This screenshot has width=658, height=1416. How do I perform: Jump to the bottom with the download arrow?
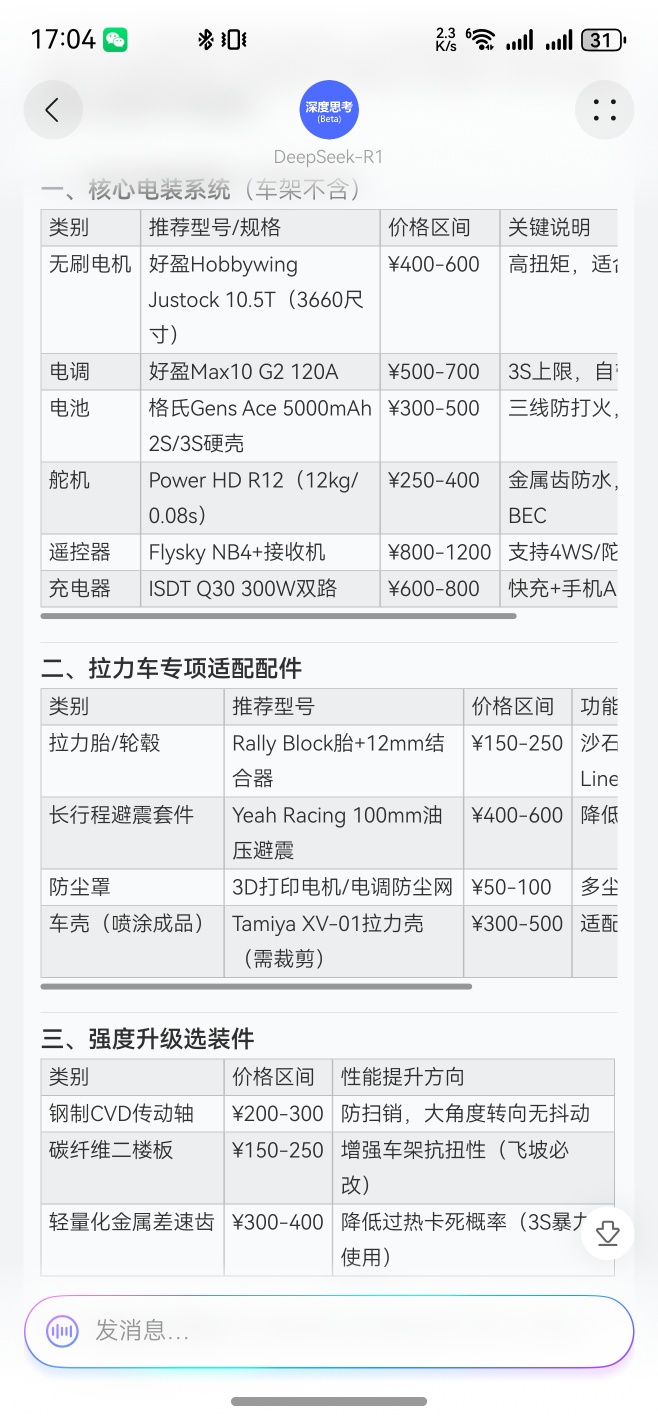pos(607,1235)
